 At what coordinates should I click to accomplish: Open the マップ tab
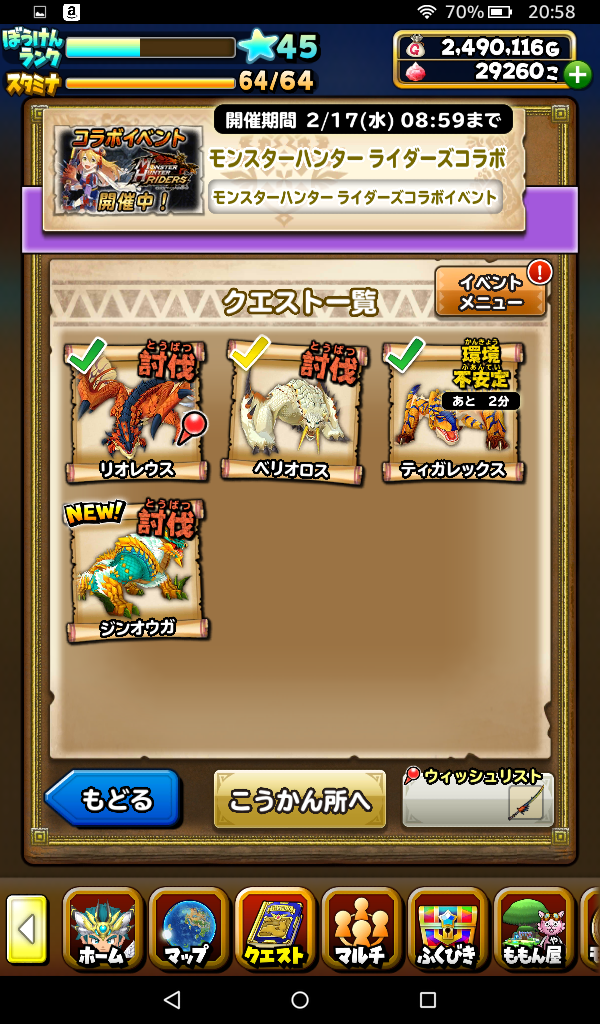(x=189, y=930)
